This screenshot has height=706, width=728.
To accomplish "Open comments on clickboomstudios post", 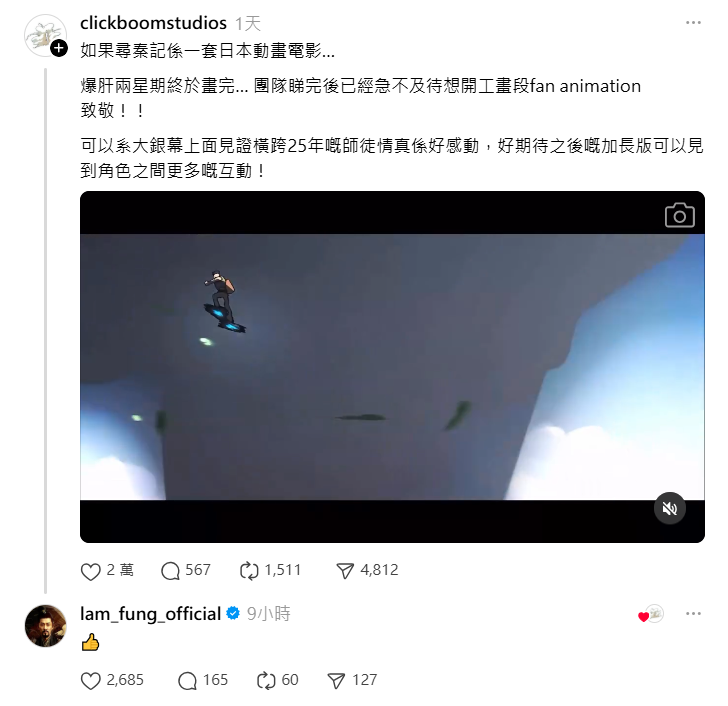I will (171, 570).
